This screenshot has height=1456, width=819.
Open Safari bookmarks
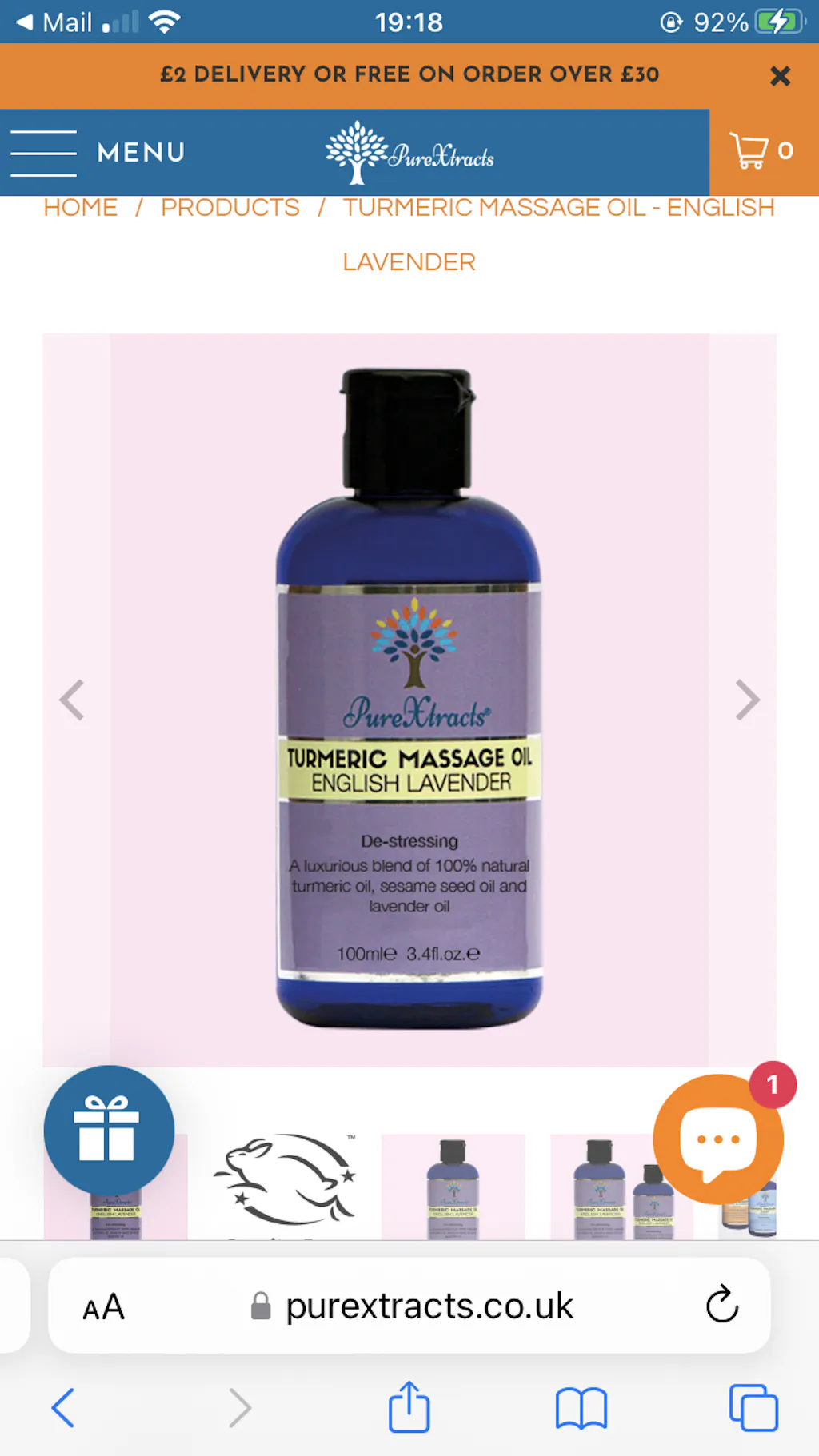pyautogui.click(x=580, y=1409)
